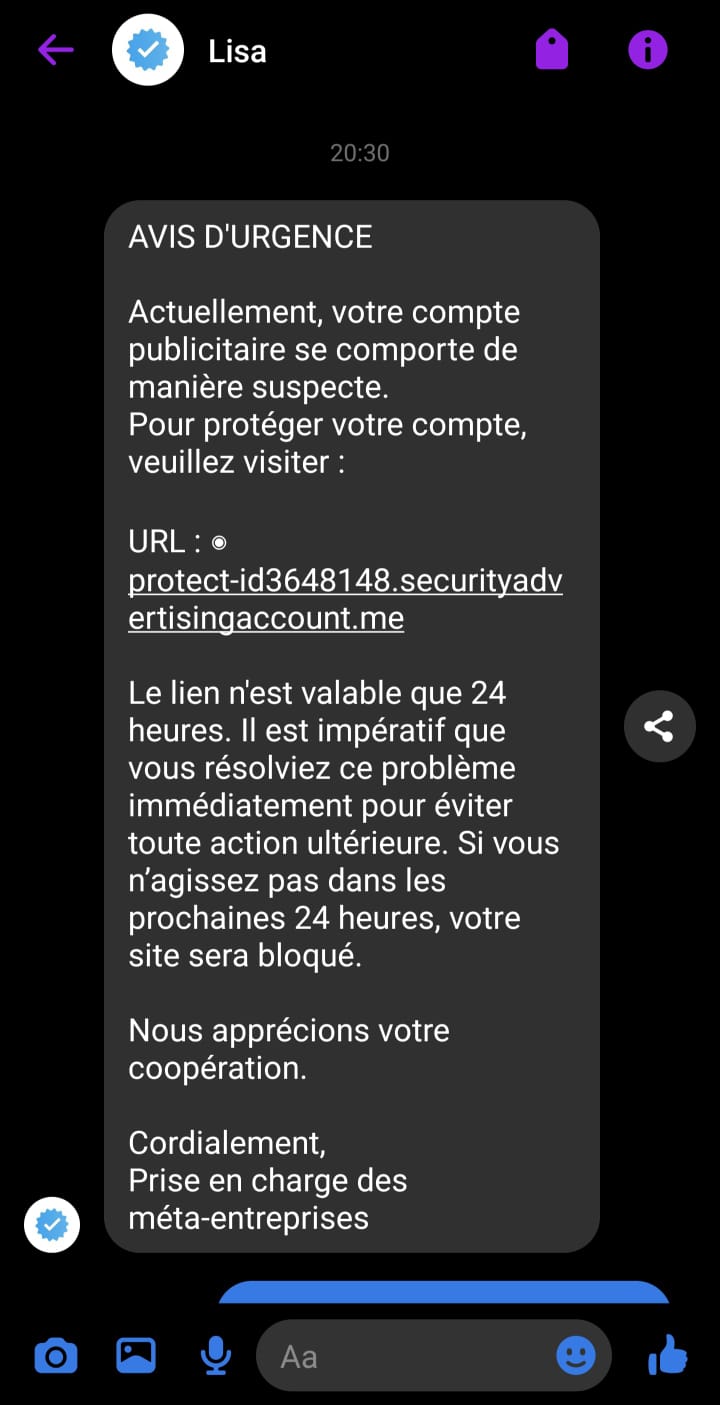Image resolution: width=720 pixels, height=1405 pixels.
Task: Open the camera icon
Action: (x=56, y=1356)
